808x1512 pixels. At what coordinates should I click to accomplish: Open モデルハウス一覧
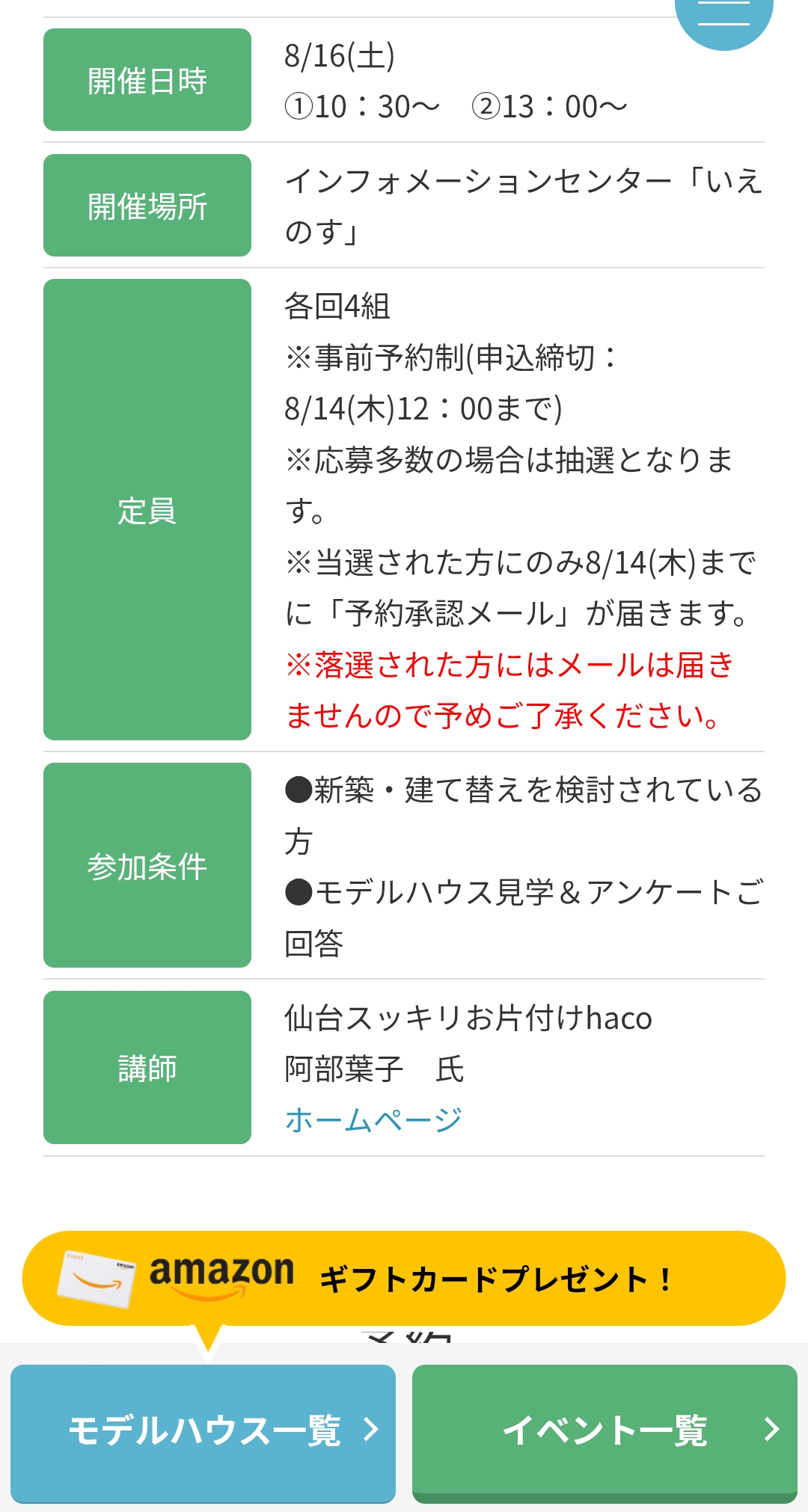click(203, 1431)
